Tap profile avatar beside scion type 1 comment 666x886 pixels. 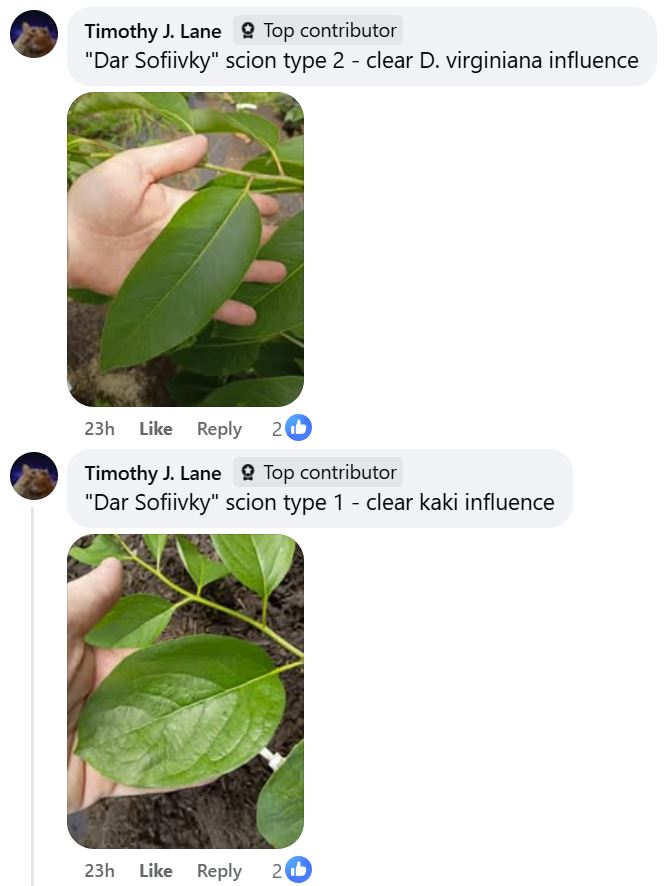(34, 476)
